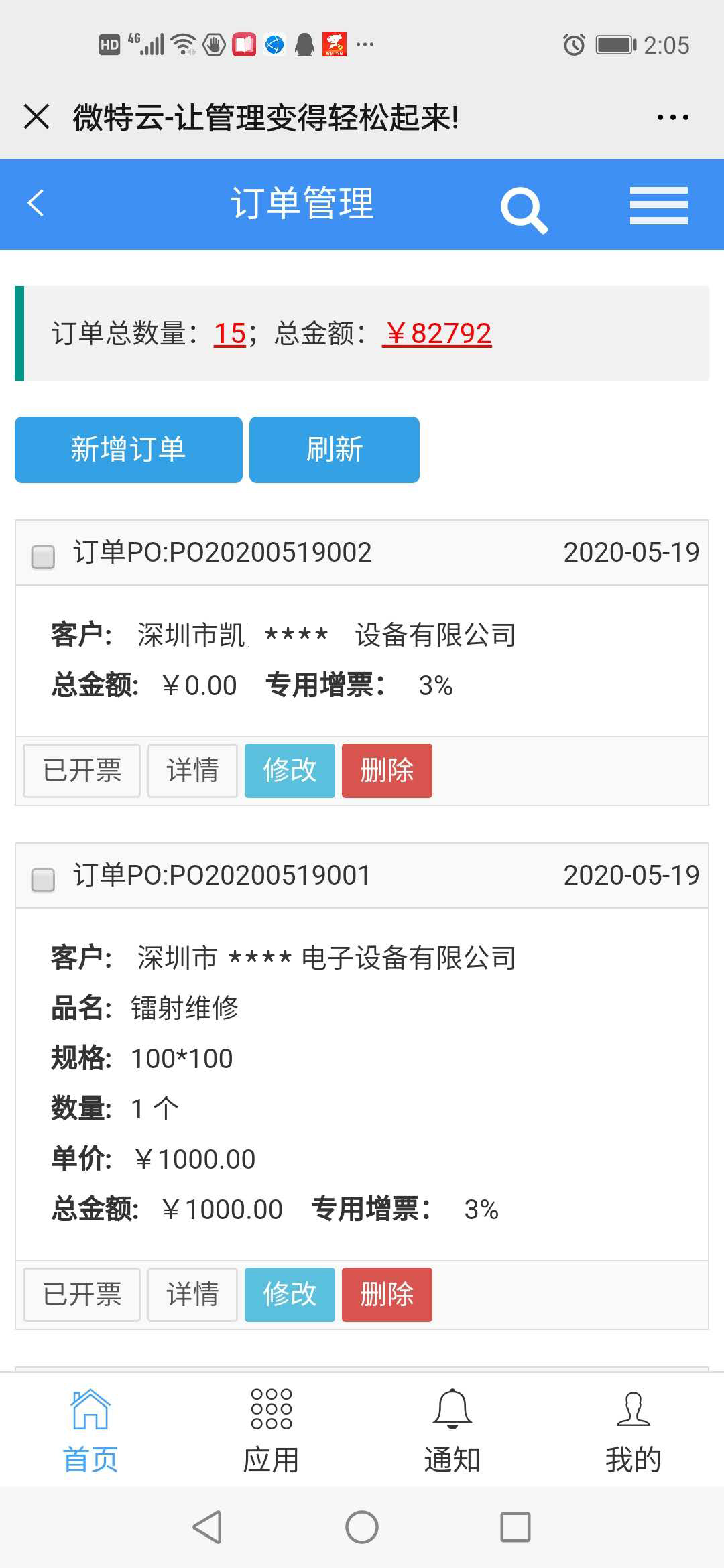Tap 已开票 on order PO20200519001
Screen dimensions: 724x1568
82,1295
